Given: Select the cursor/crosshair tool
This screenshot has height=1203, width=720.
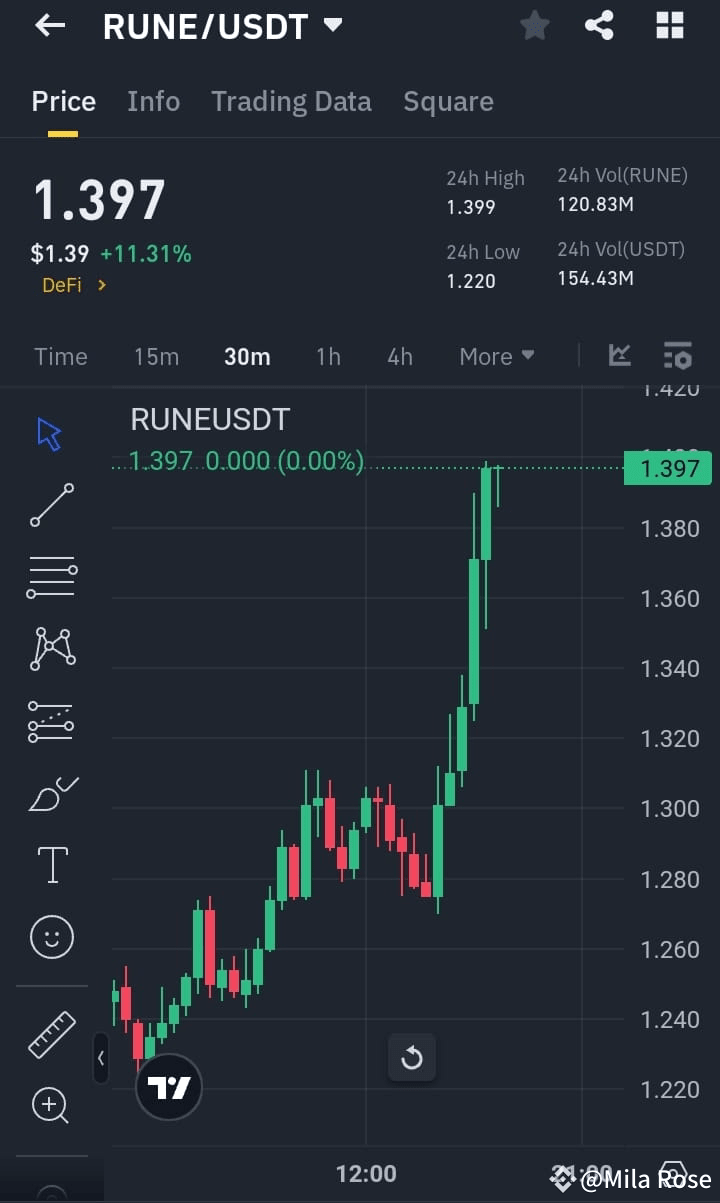Looking at the screenshot, I should 50,433.
